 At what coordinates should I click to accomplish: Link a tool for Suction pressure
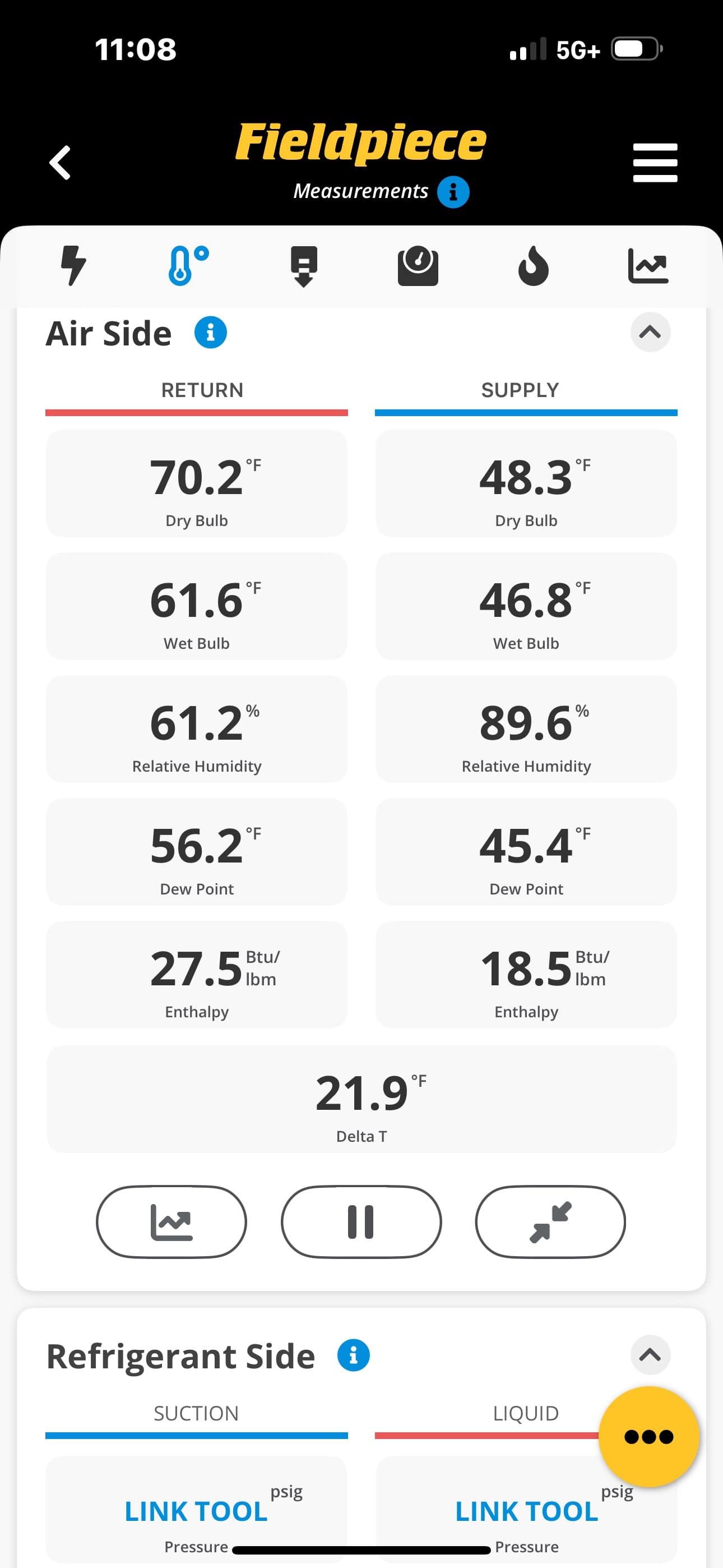(196, 1511)
